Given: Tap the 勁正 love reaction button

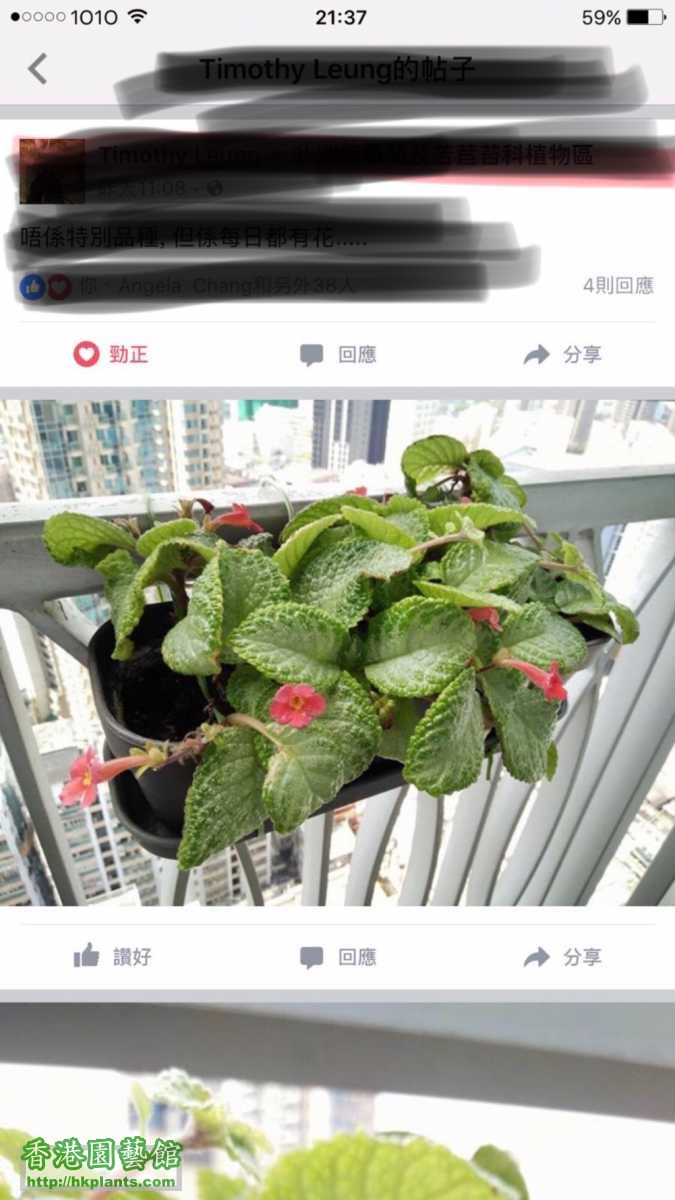Looking at the screenshot, I should [x=111, y=354].
